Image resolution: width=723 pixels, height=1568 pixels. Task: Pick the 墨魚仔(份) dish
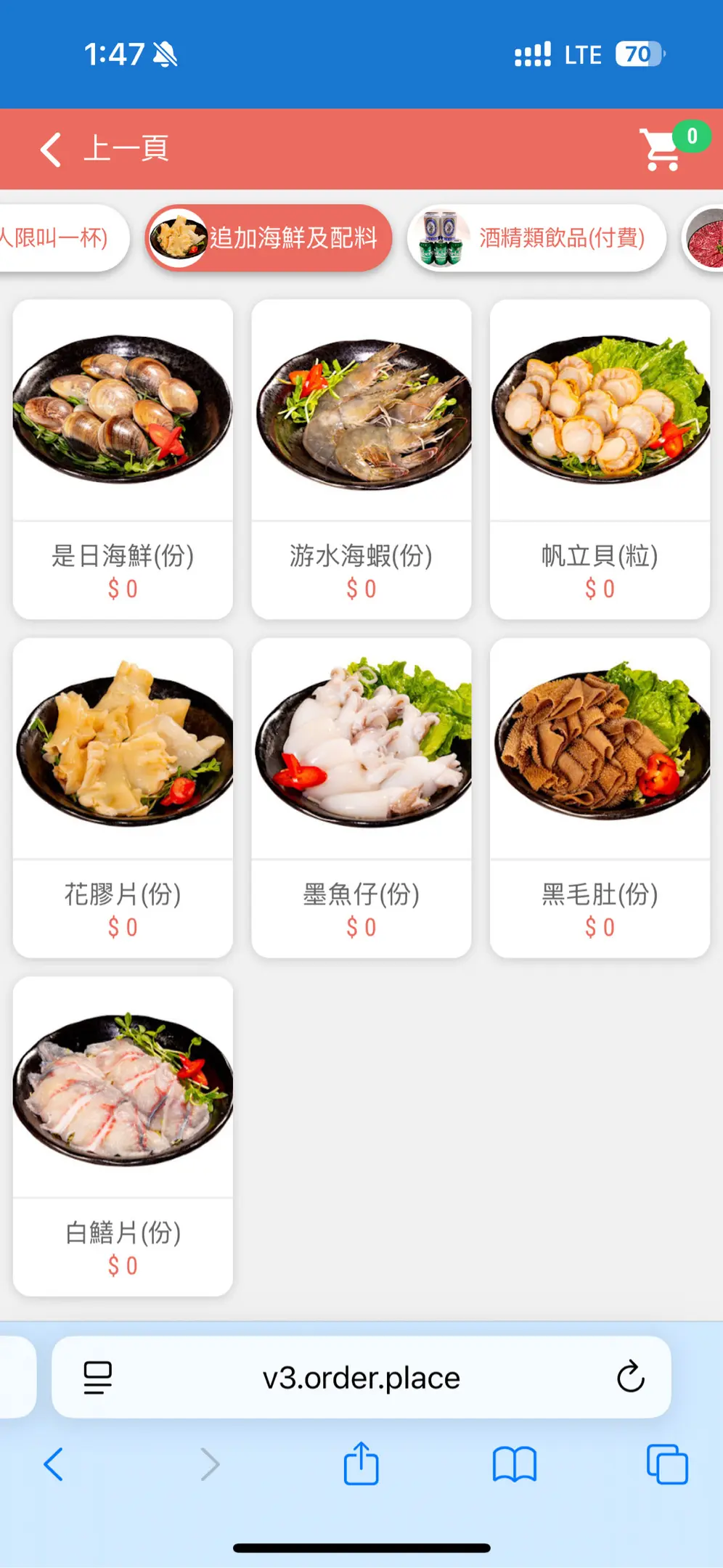[x=361, y=797]
